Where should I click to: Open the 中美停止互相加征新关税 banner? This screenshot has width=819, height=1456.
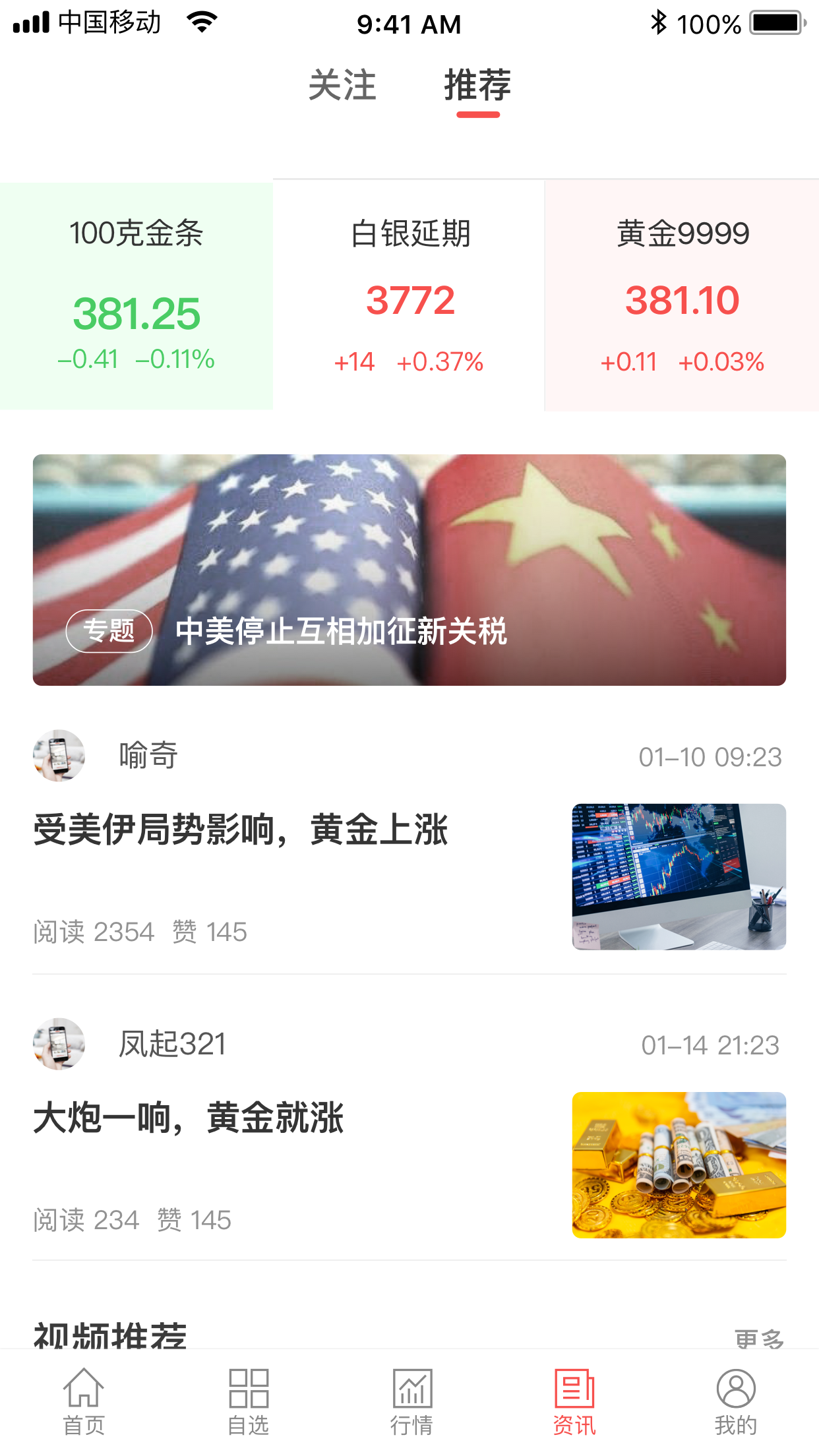409,570
